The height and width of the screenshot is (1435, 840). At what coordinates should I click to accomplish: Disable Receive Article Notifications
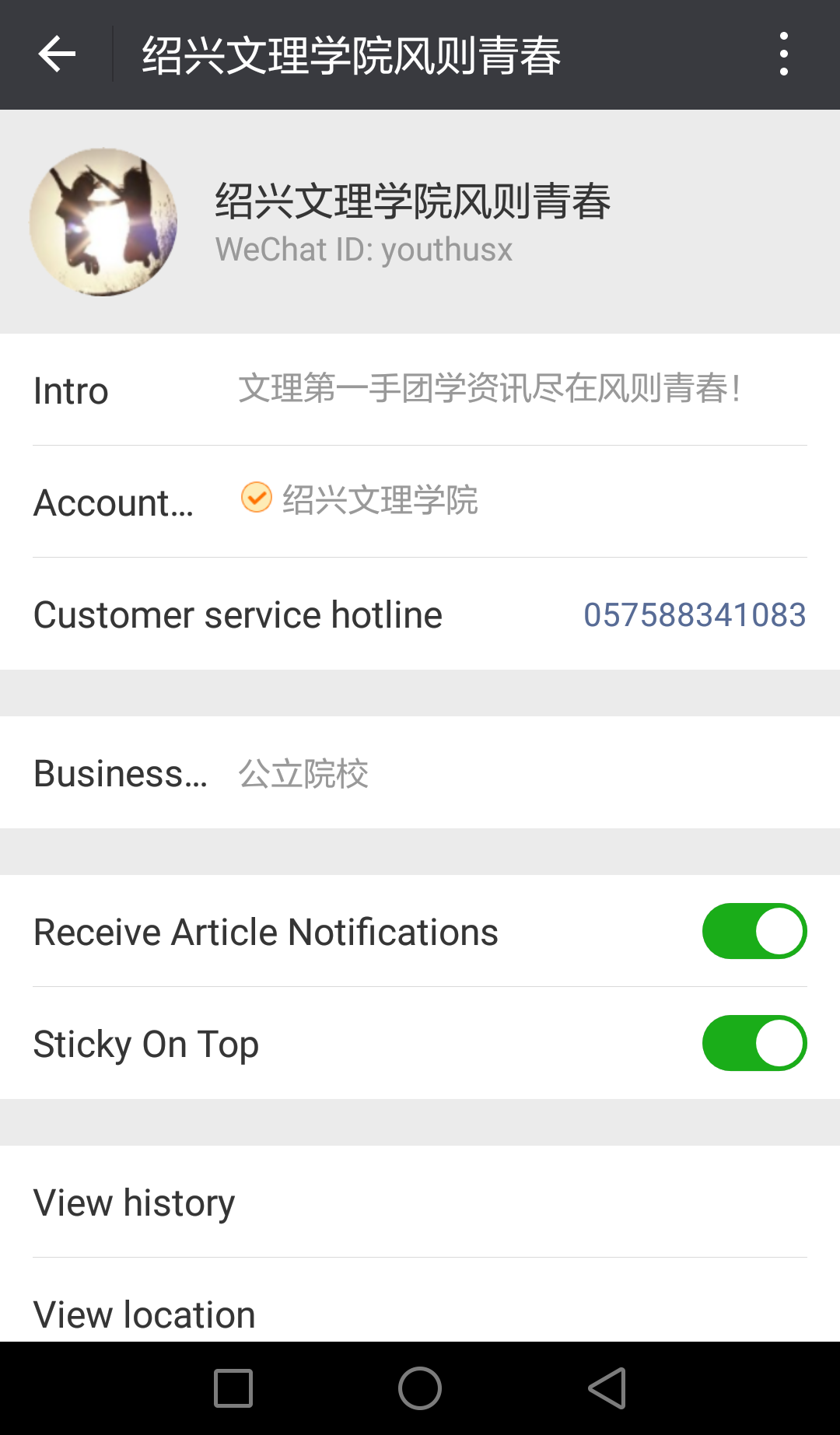(754, 931)
